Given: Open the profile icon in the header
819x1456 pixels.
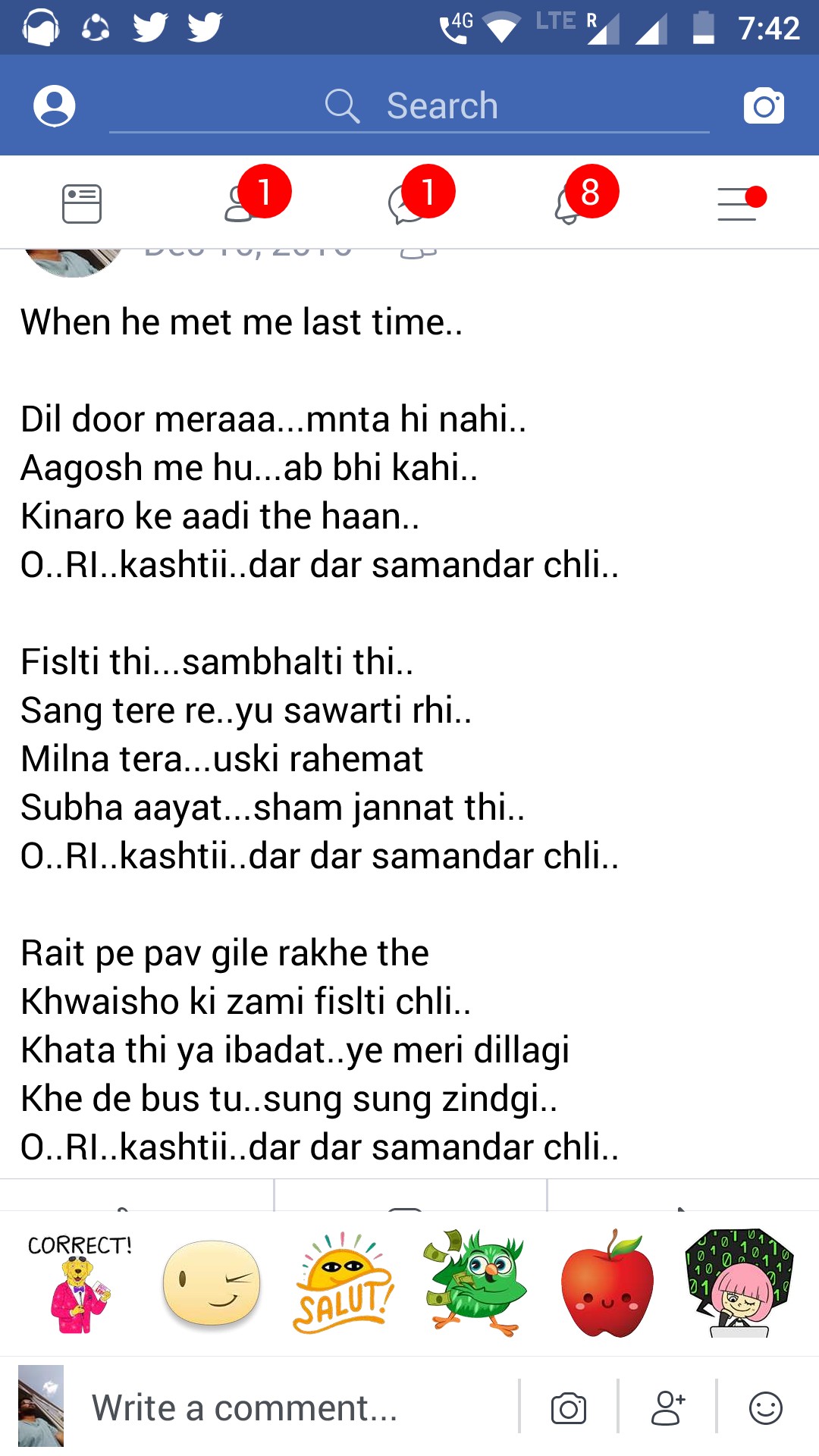Looking at the screenshot, I should click(x=55, y=105).
